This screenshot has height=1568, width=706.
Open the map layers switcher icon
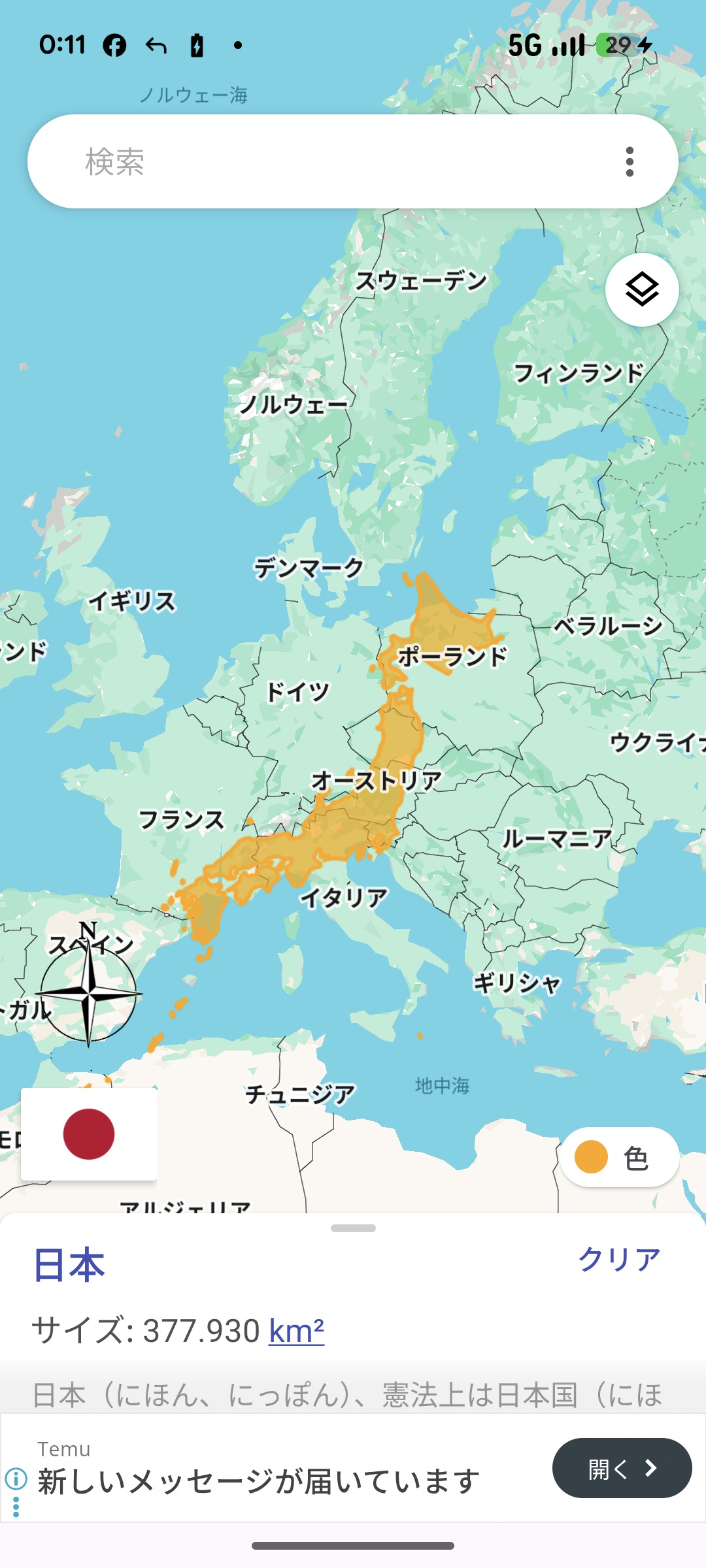[641, 288]
